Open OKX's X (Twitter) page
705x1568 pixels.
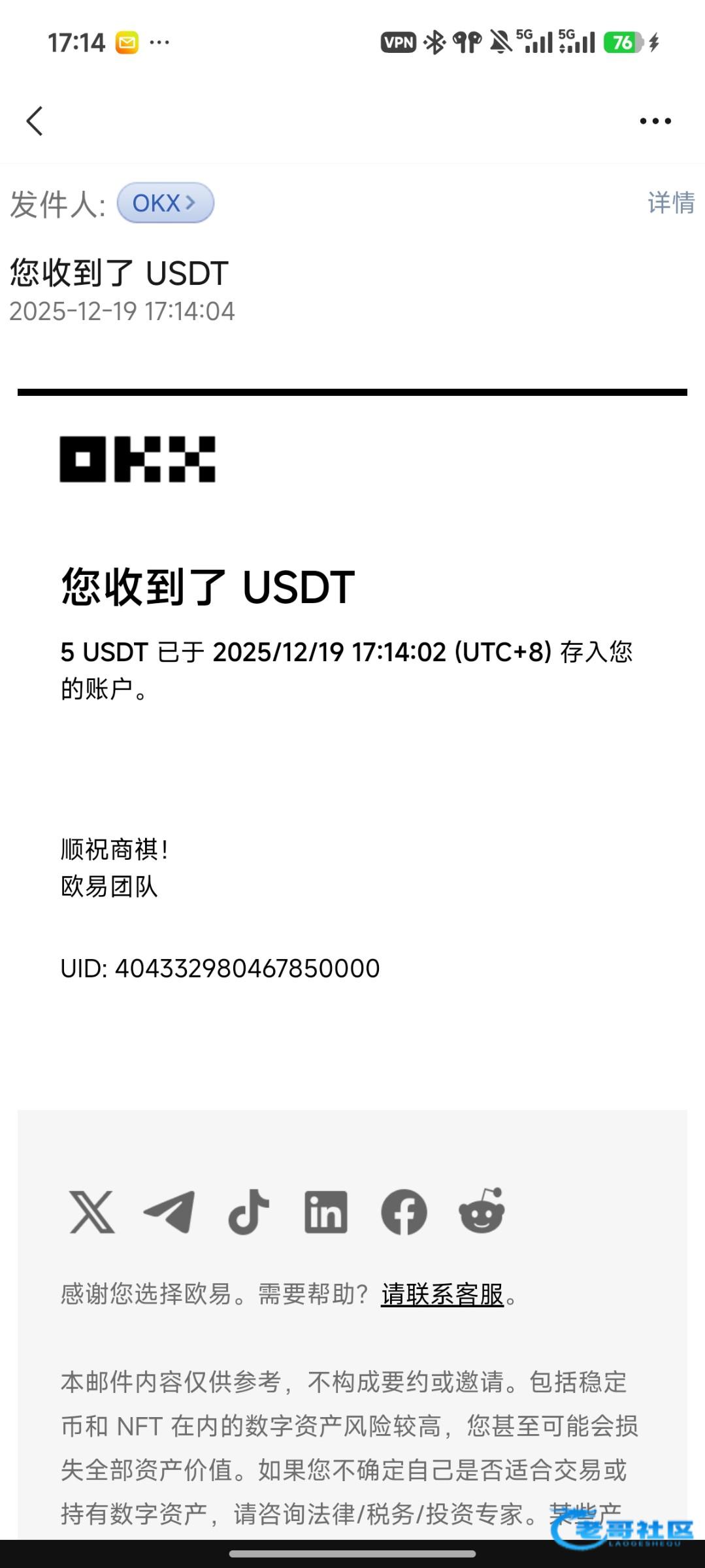pyautogui.click(x=92, y=1212)
